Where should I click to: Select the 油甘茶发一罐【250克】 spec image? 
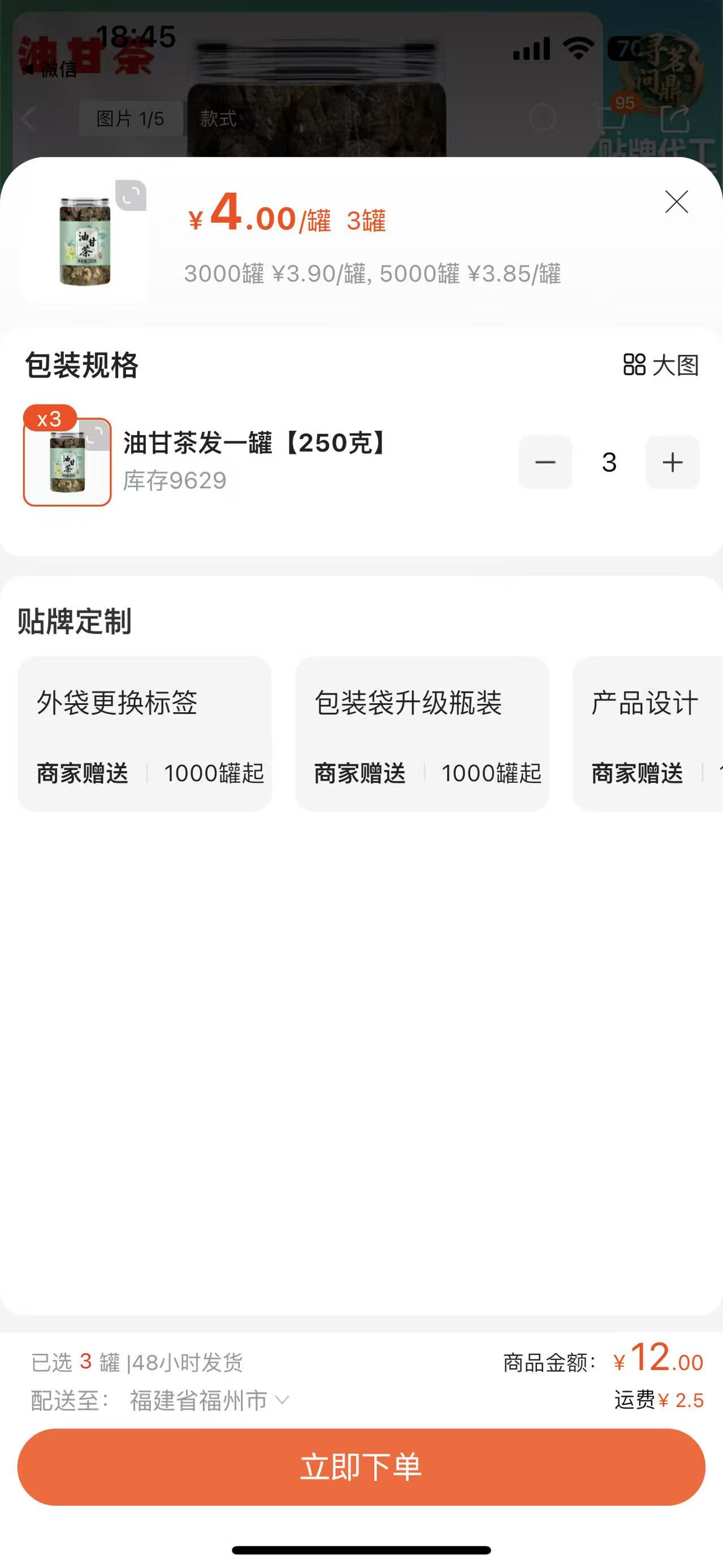pos(68,462)
